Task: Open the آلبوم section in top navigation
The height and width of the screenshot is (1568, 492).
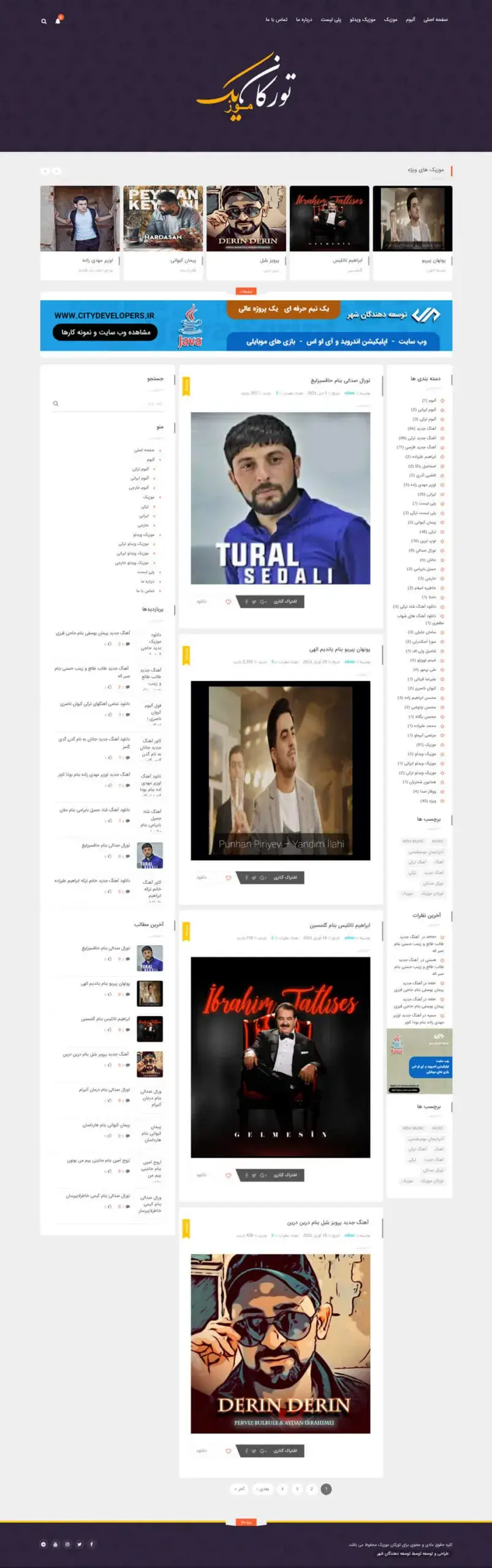Action: [411, 20]
